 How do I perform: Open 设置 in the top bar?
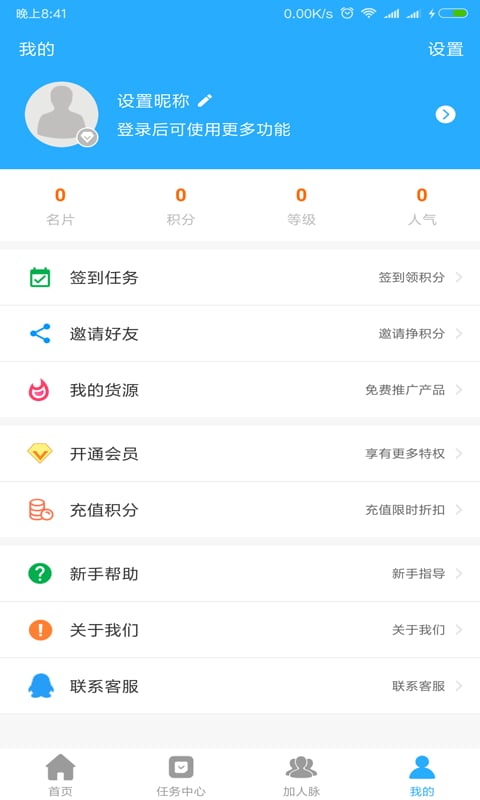click(445, 49)
